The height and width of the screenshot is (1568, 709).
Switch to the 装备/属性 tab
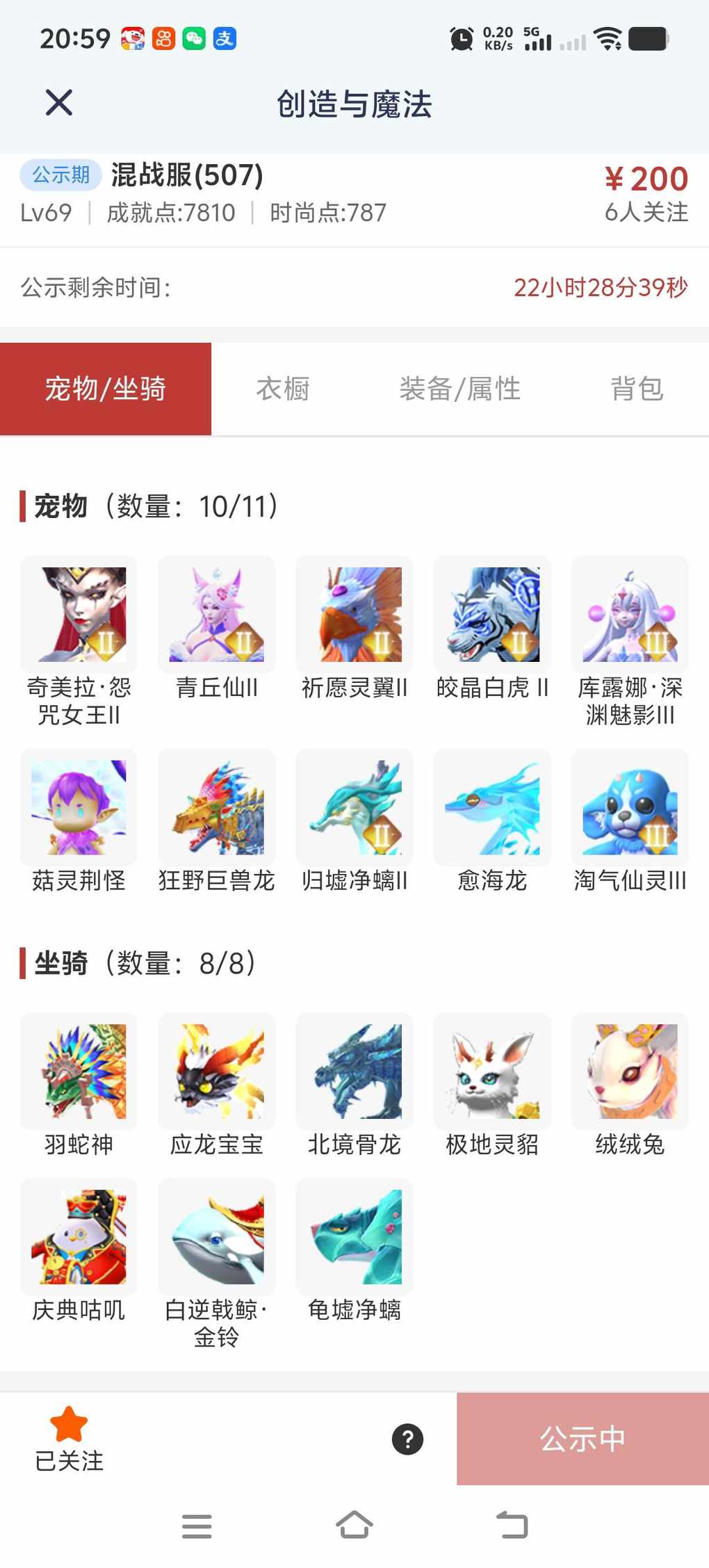tap(459, 389)
